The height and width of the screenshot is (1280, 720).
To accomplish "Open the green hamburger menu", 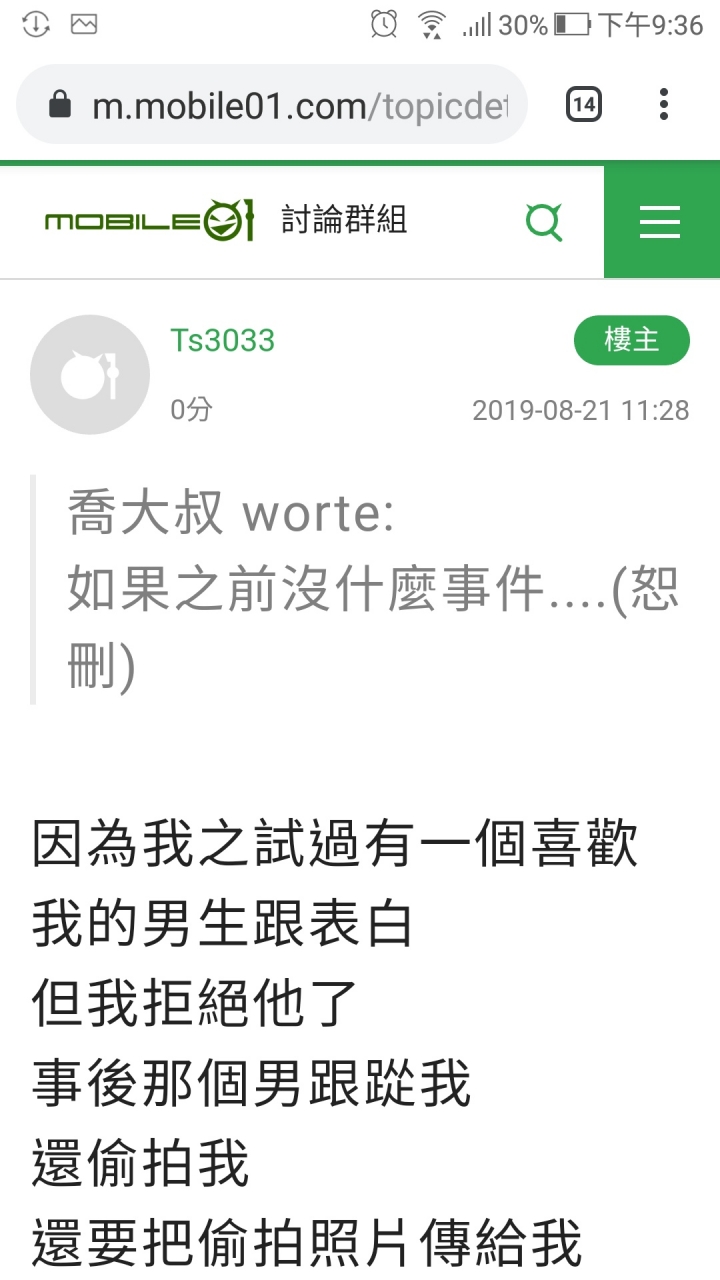I will (660, 221).
